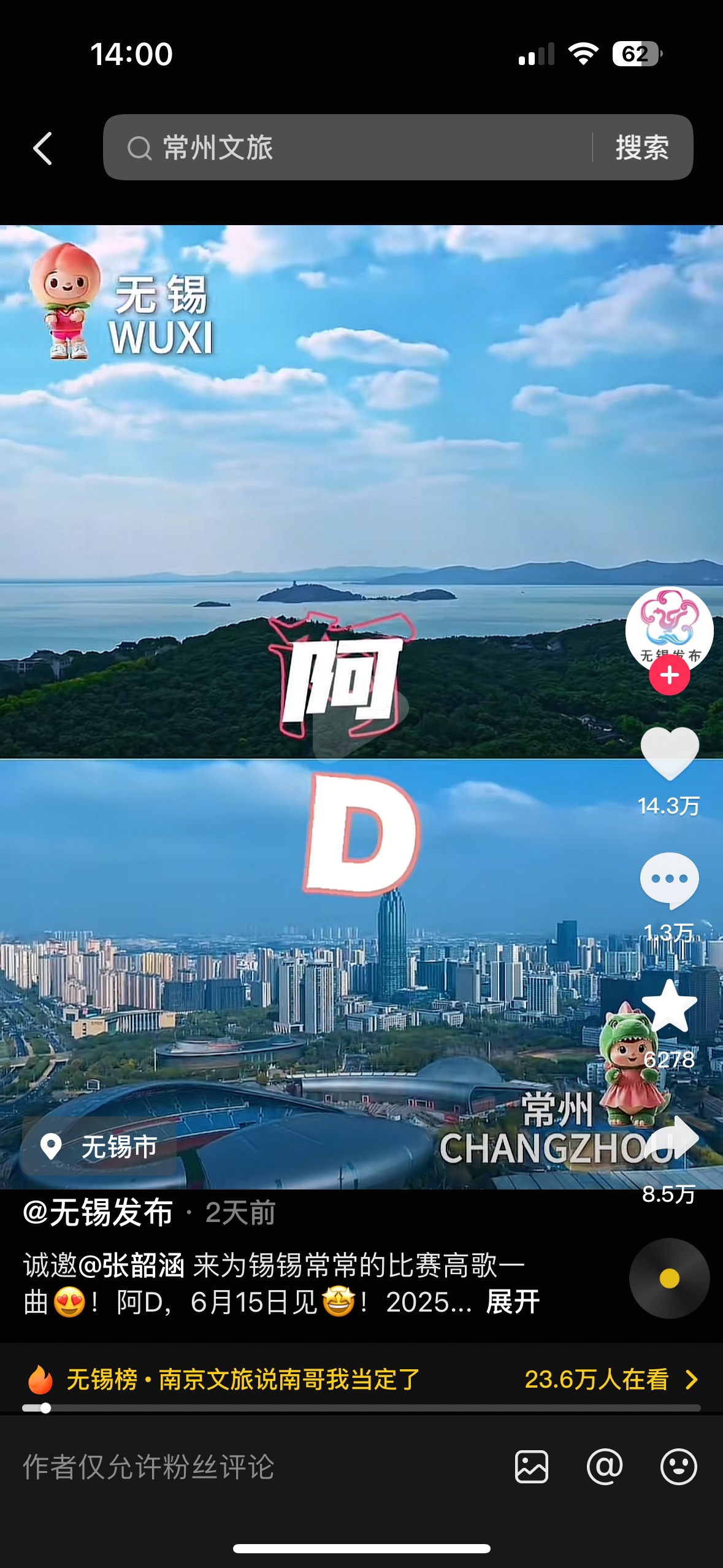723x1568 pixels.
Task: Attach a picture to the comment
Action: click(x=532, y=1467)
